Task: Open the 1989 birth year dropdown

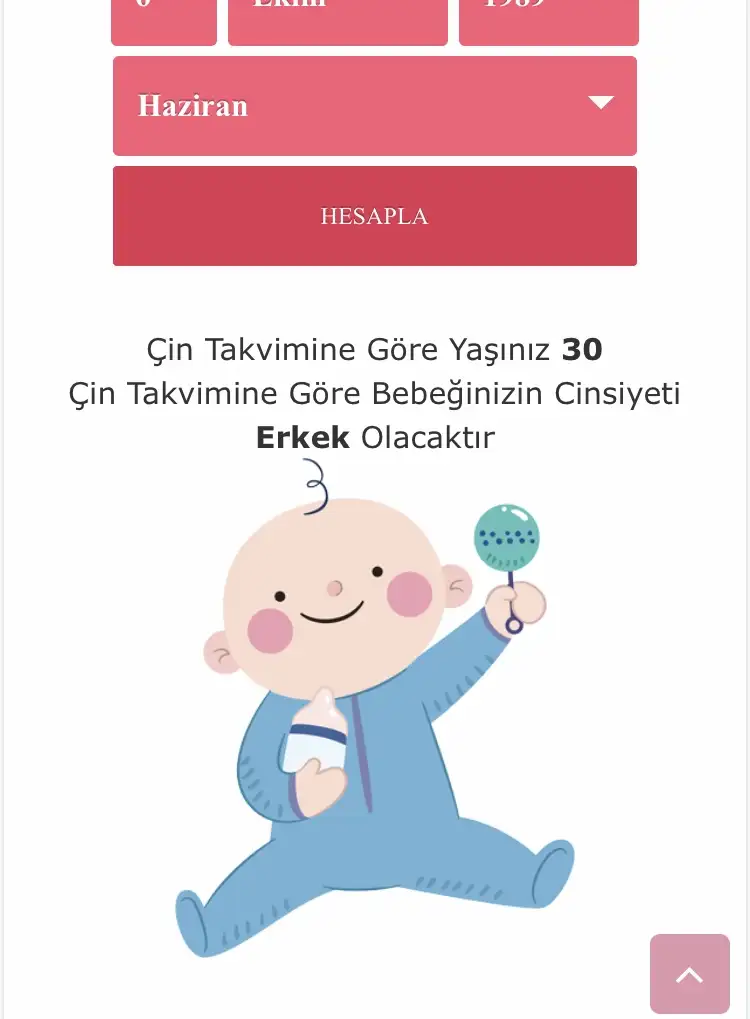Action: 548,20
